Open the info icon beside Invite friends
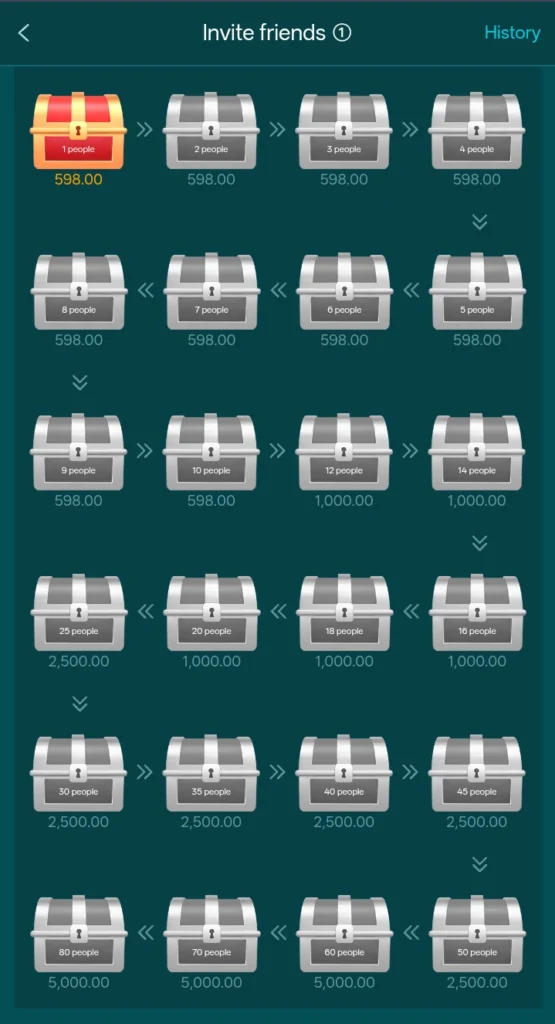 tap(342, 33)
